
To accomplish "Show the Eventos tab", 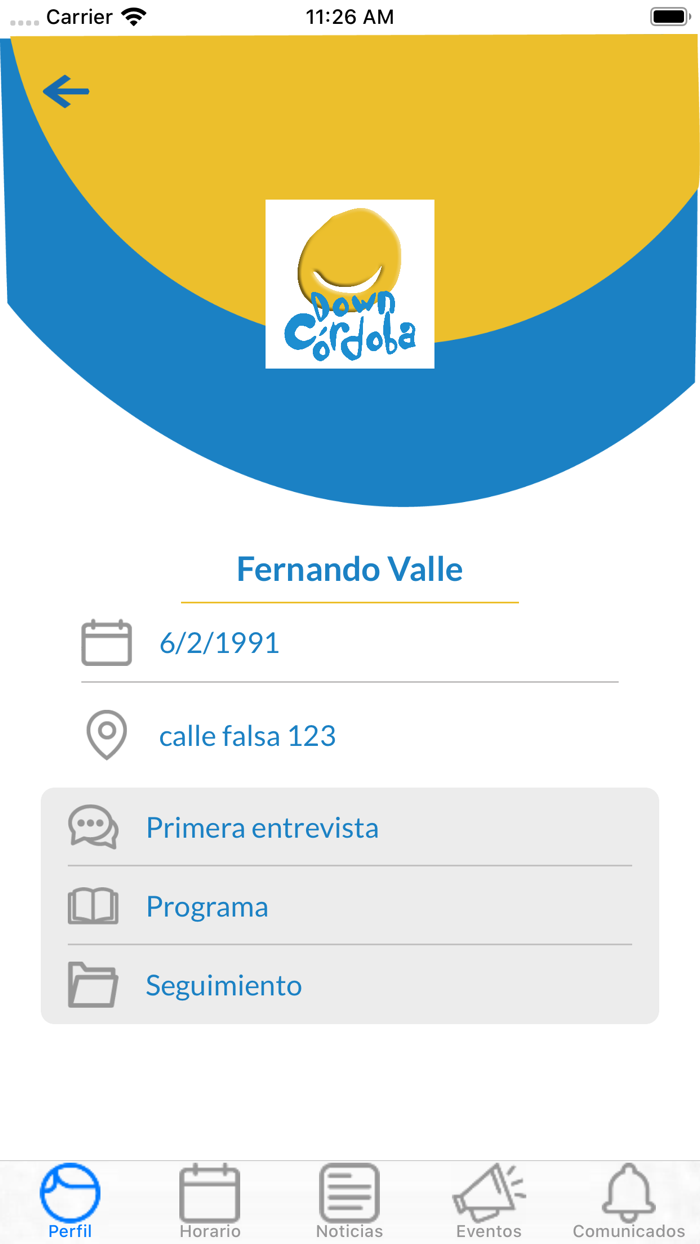I will click(x=489, y=1201).
